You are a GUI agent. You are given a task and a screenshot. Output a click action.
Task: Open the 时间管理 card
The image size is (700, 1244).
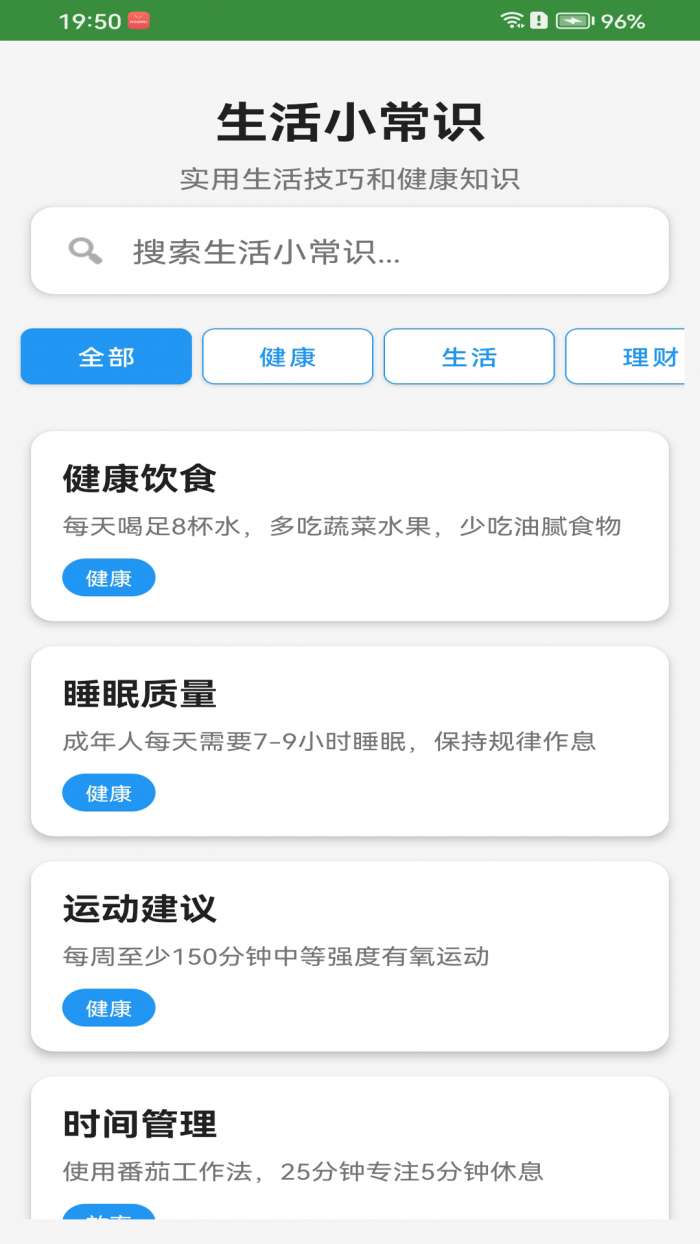coord(350,1148)
